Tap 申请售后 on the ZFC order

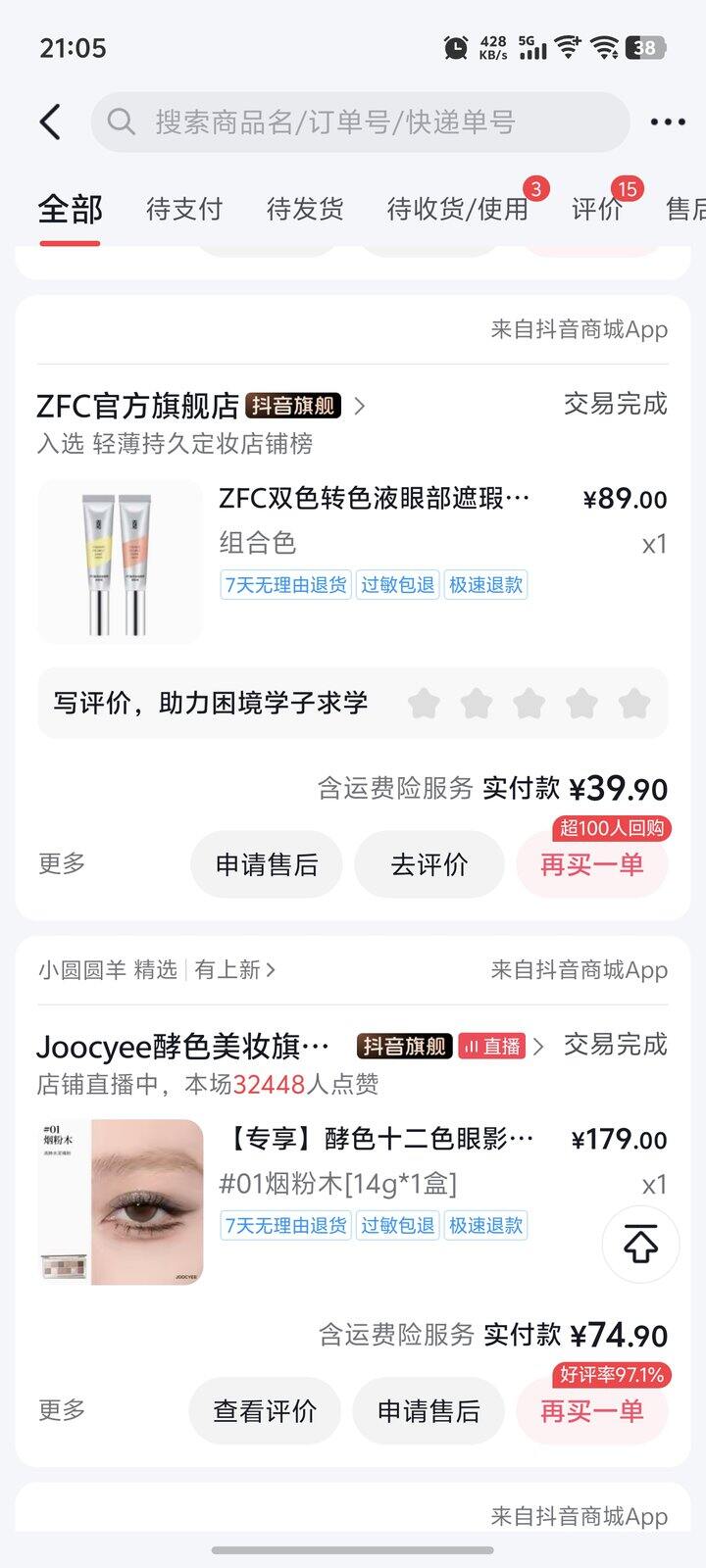(x=267, y=864)
